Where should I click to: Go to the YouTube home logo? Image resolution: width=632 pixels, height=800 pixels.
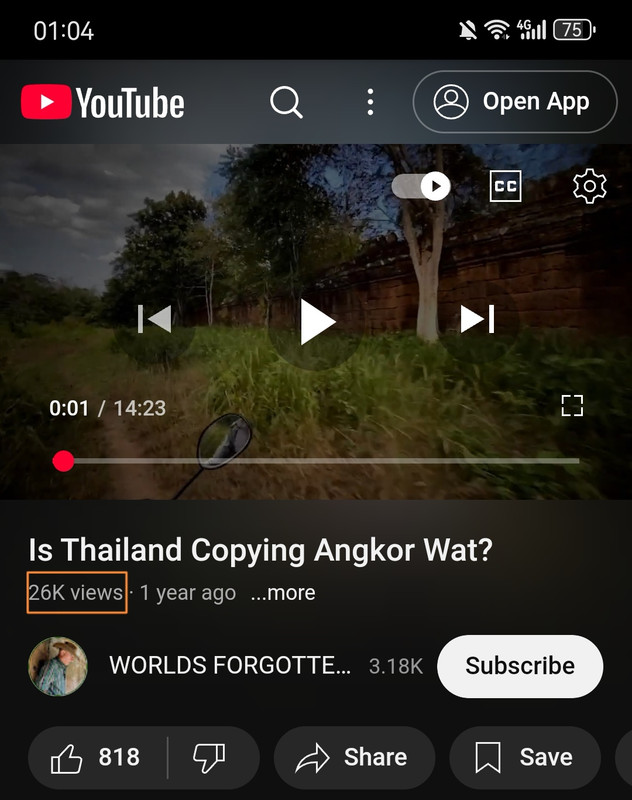coord(102,102)
